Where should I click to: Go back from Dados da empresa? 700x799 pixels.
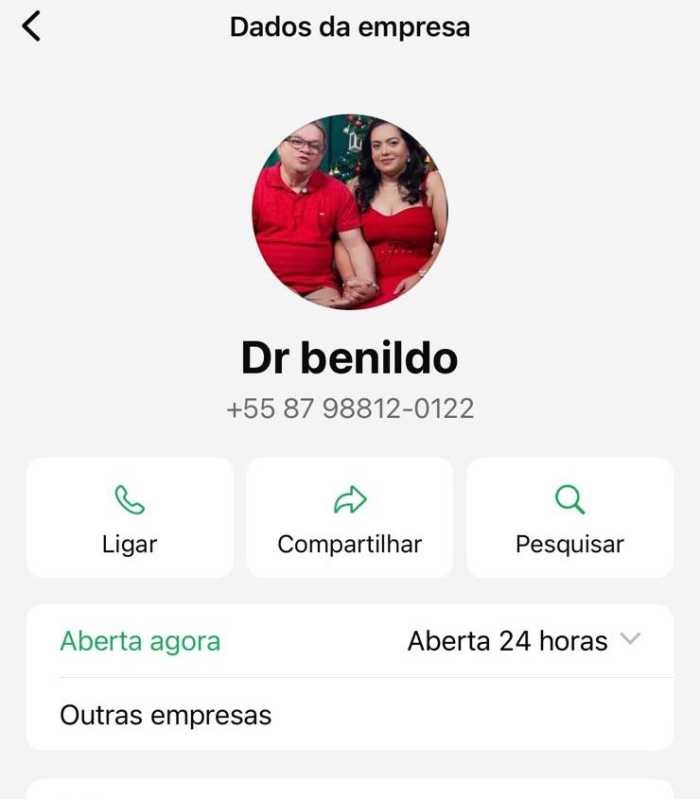[32, 27]
